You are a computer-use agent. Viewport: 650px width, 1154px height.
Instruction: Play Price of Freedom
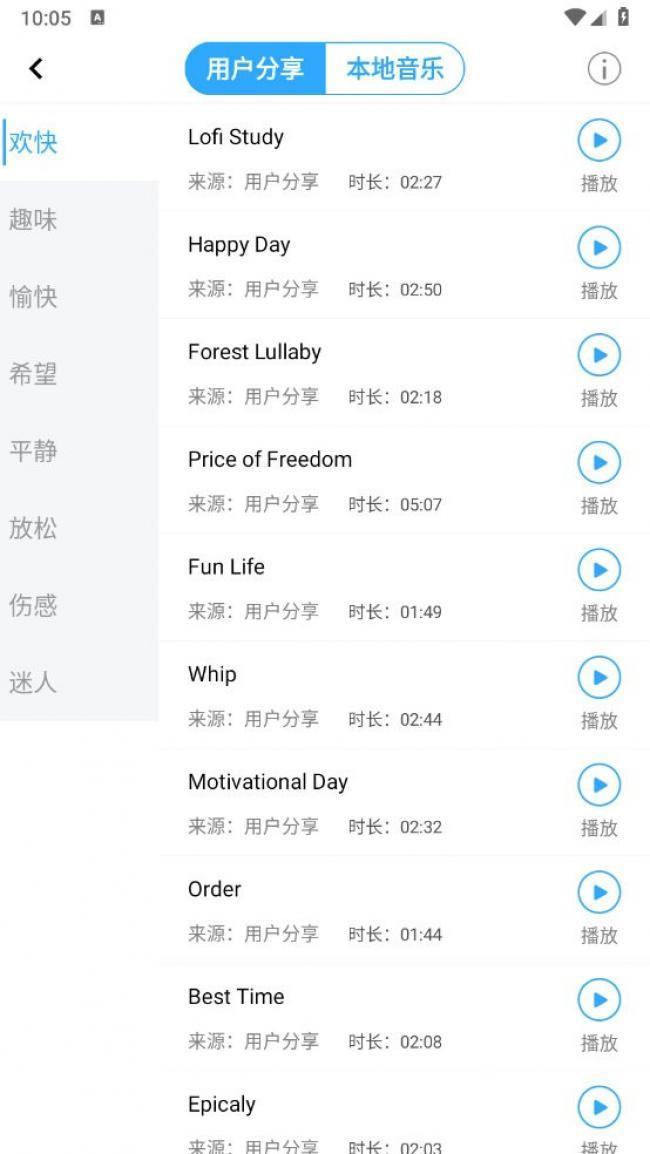pos(599,463)
